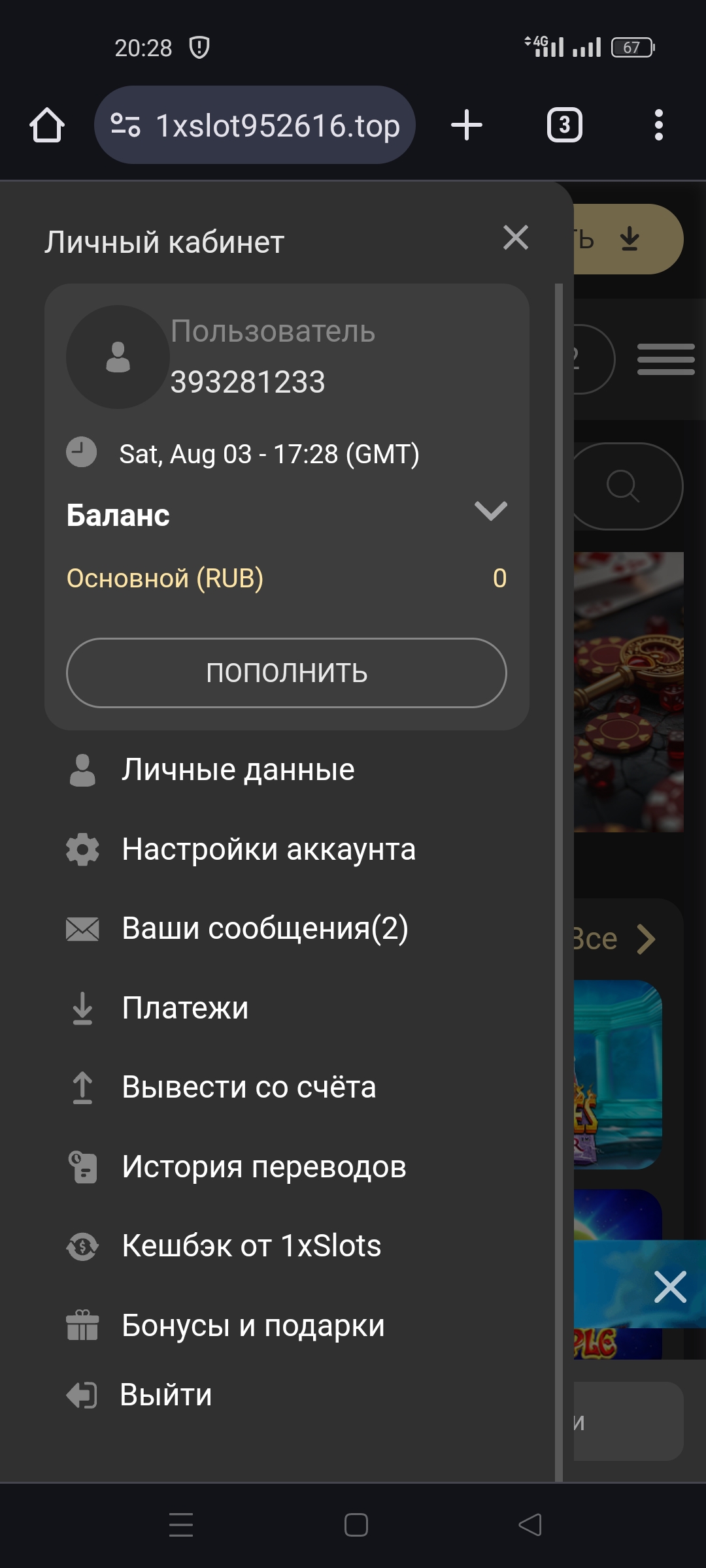Open a new browser tab
This screenshot has height=1568, width=706.
pos(467,125)
